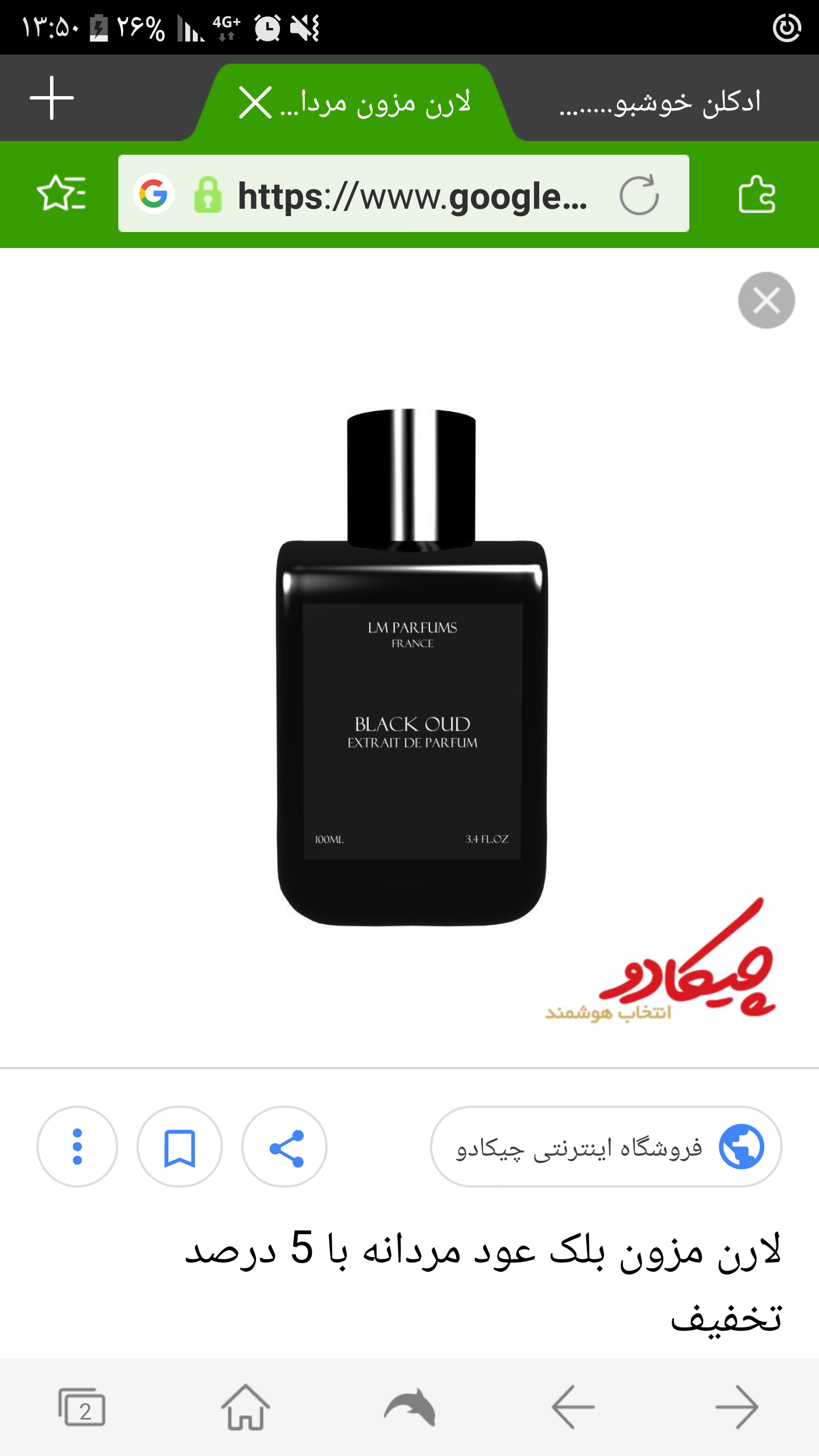The image size is (819, 1456).
Task: Close the لارن مزون tab
Action: point(255,102)
